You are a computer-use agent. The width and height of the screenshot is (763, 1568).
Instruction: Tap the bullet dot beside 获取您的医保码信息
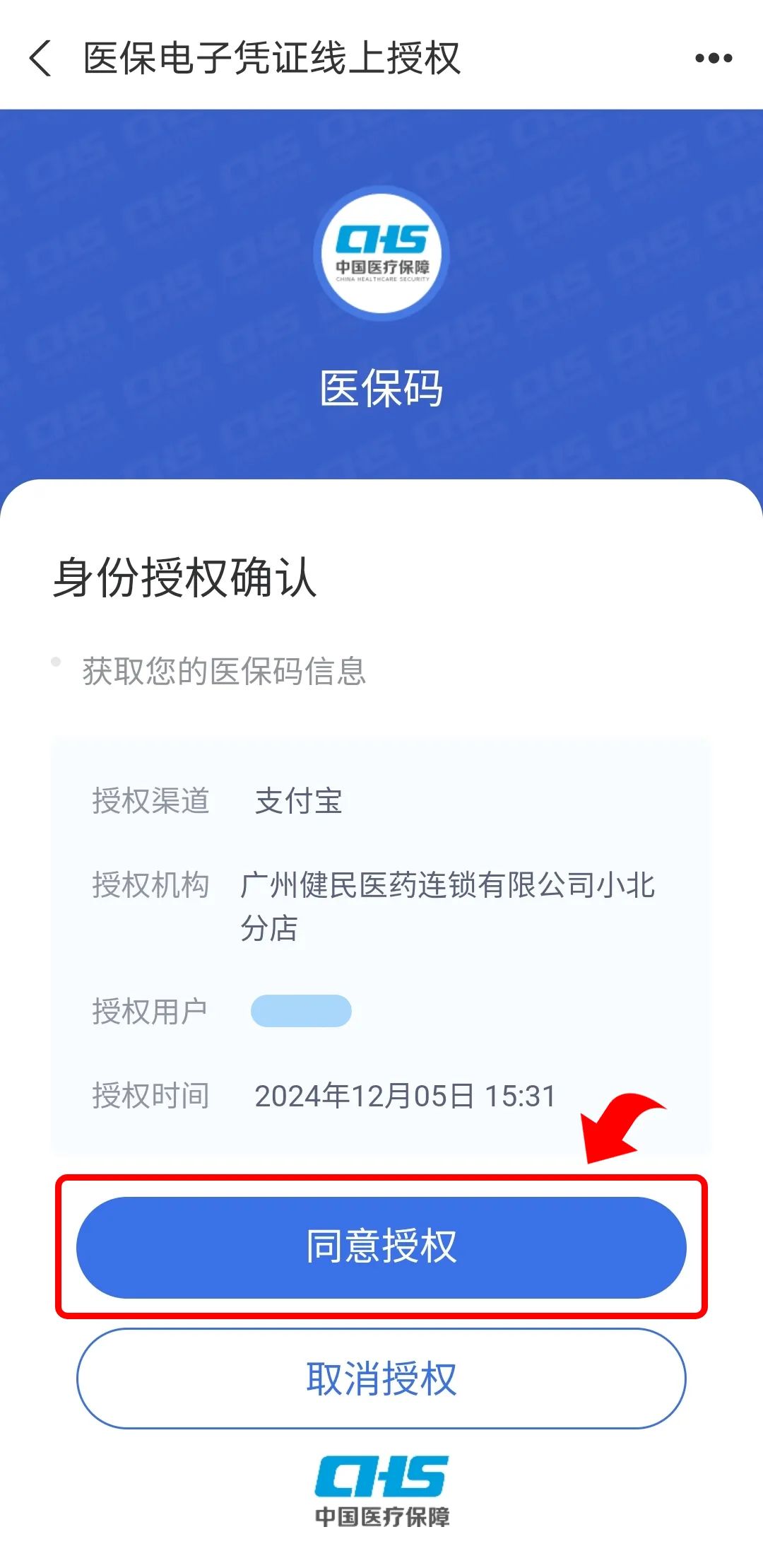pos(57,663)
